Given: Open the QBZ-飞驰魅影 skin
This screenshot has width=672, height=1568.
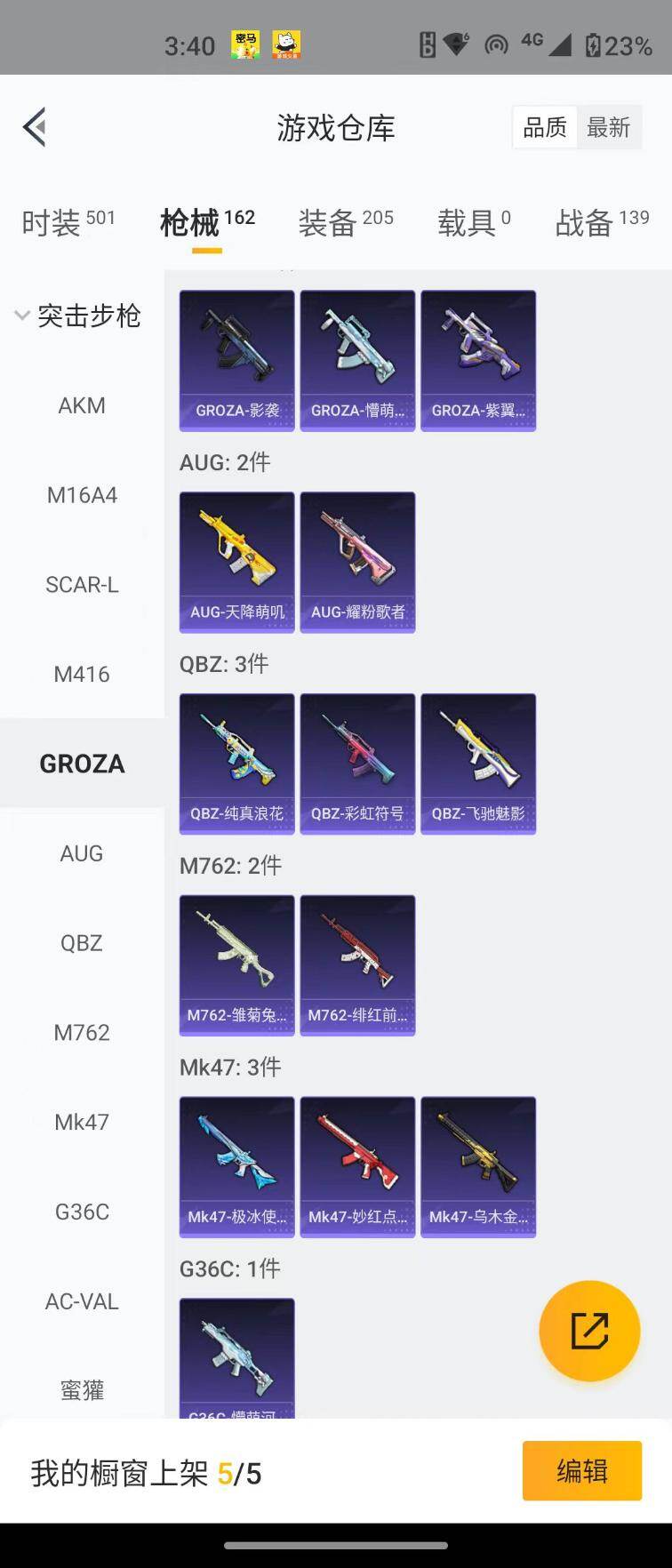Looking at the screenshot, I should pyautogui.click(x=478, y=764).
